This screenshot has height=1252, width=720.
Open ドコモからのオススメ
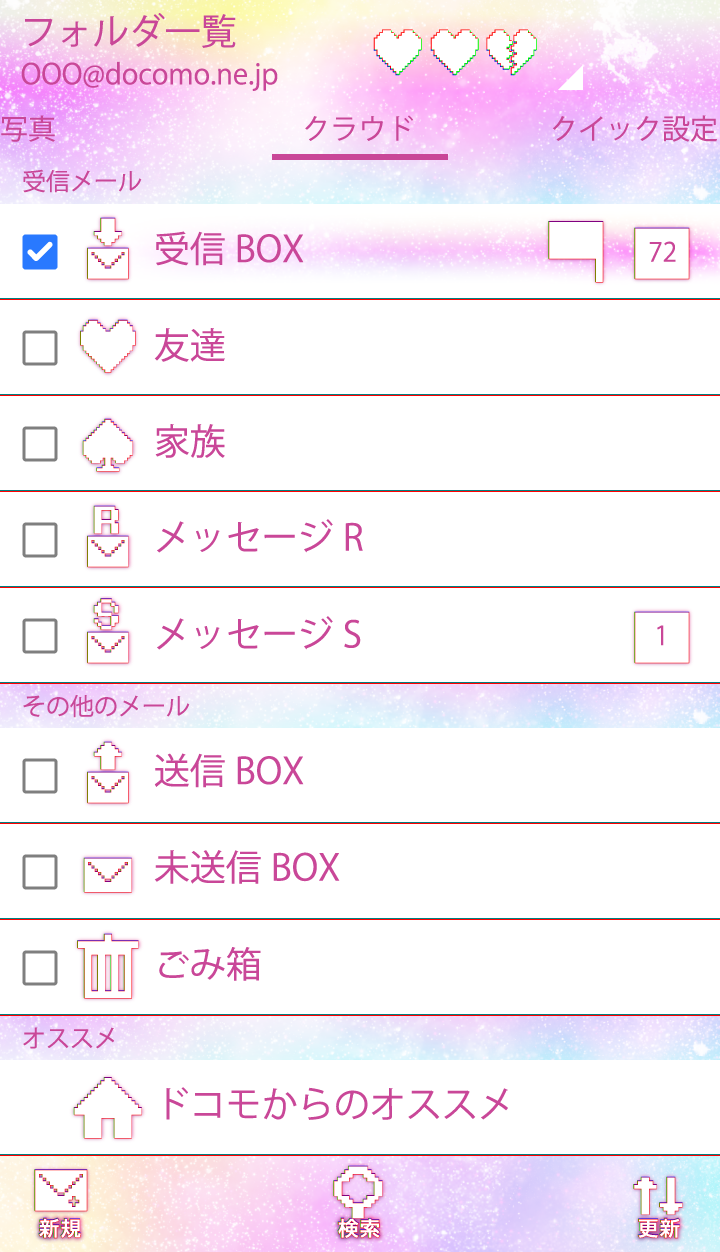click(334, 1104)
